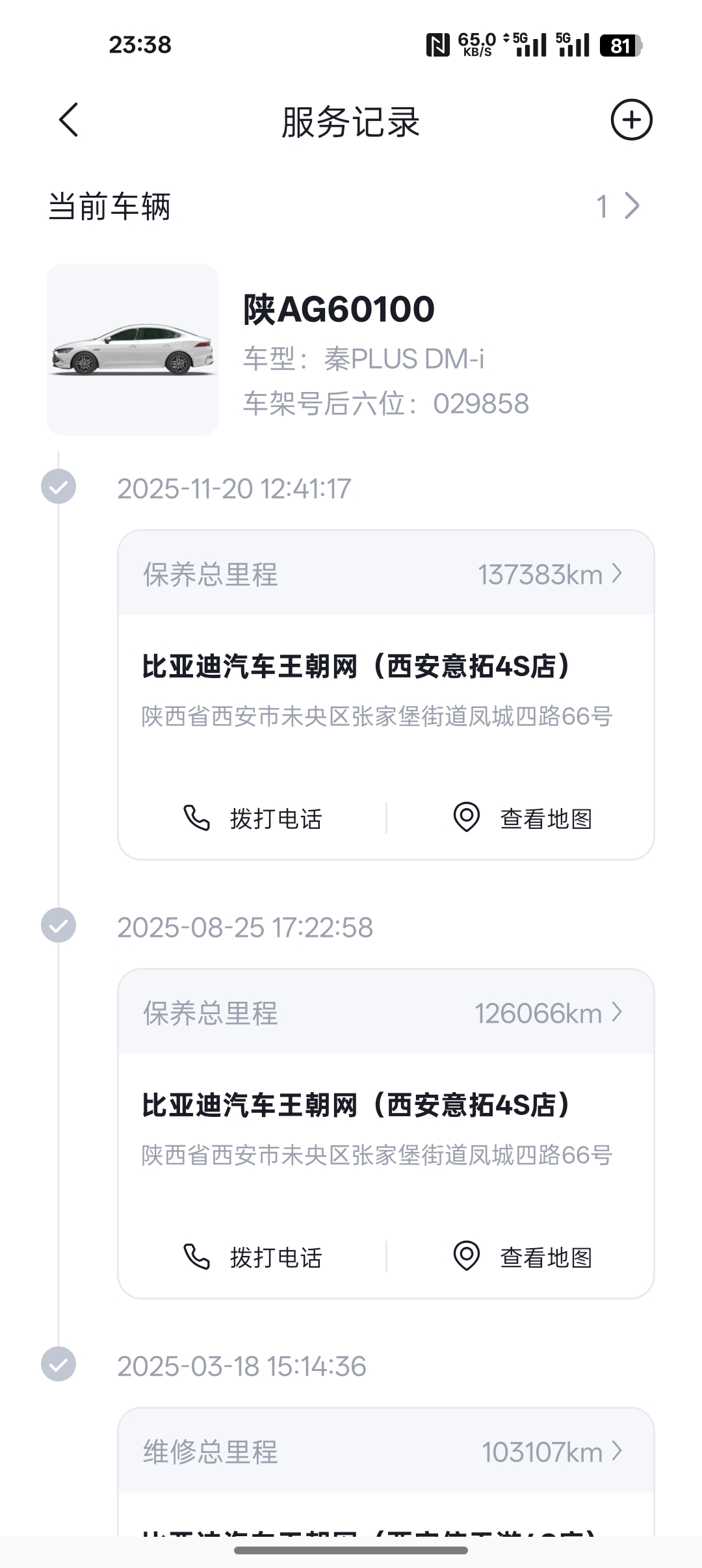This screenshot has height=1568, width=702.
Task: View map for the 2025-11-20 service record
Action: (x=523, y=818)
